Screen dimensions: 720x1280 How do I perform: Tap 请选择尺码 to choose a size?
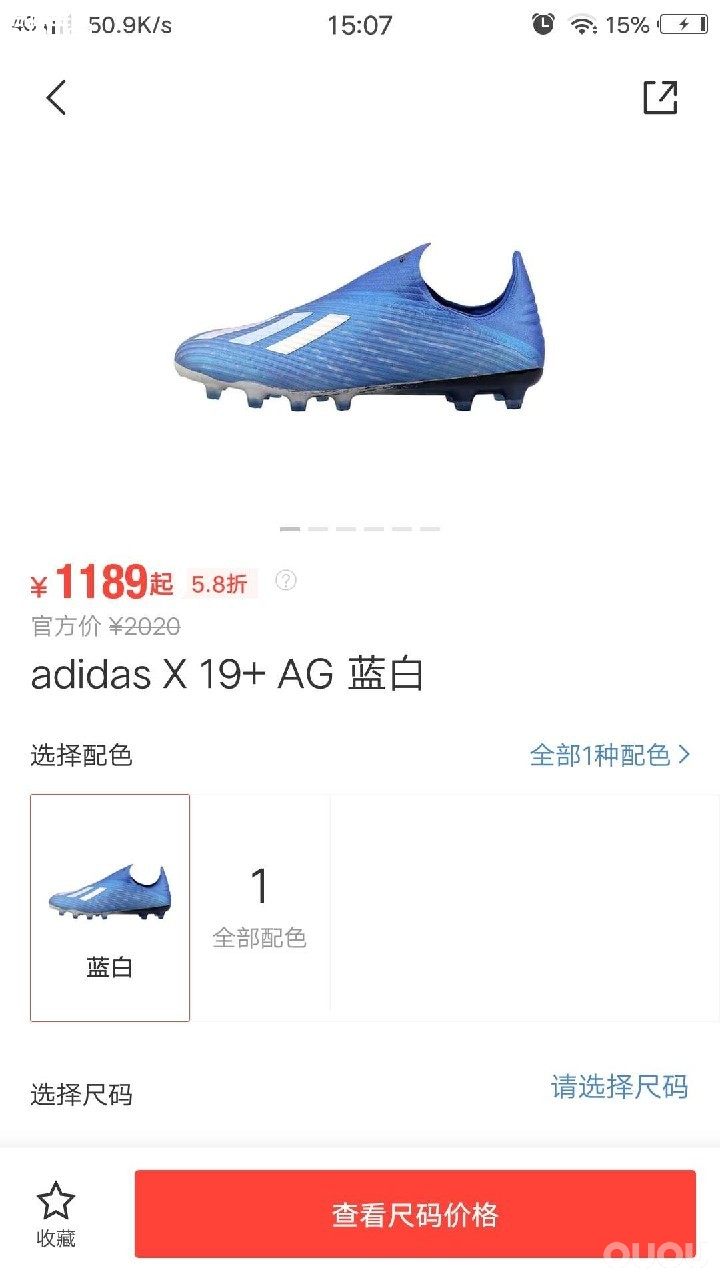pos(619,1087)
